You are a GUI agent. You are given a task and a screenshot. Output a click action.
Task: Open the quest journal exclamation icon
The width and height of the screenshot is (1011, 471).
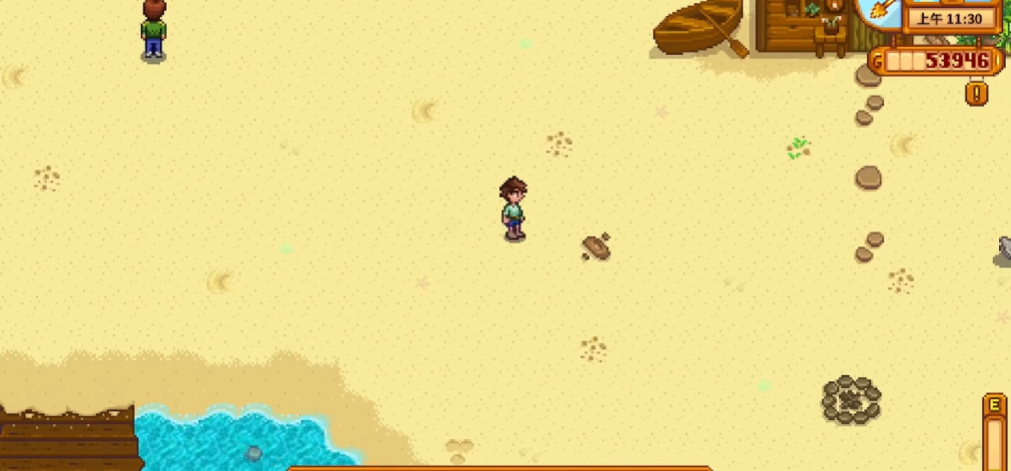click(x=976, y=93)
